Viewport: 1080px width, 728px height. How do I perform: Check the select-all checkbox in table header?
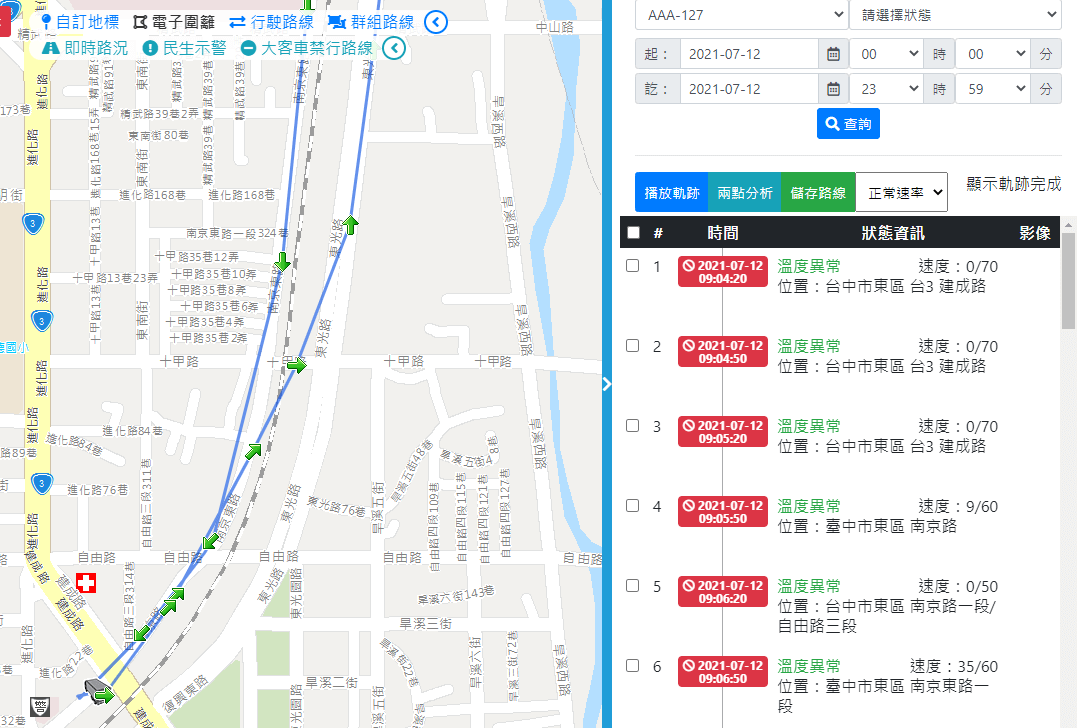[632, 233]
